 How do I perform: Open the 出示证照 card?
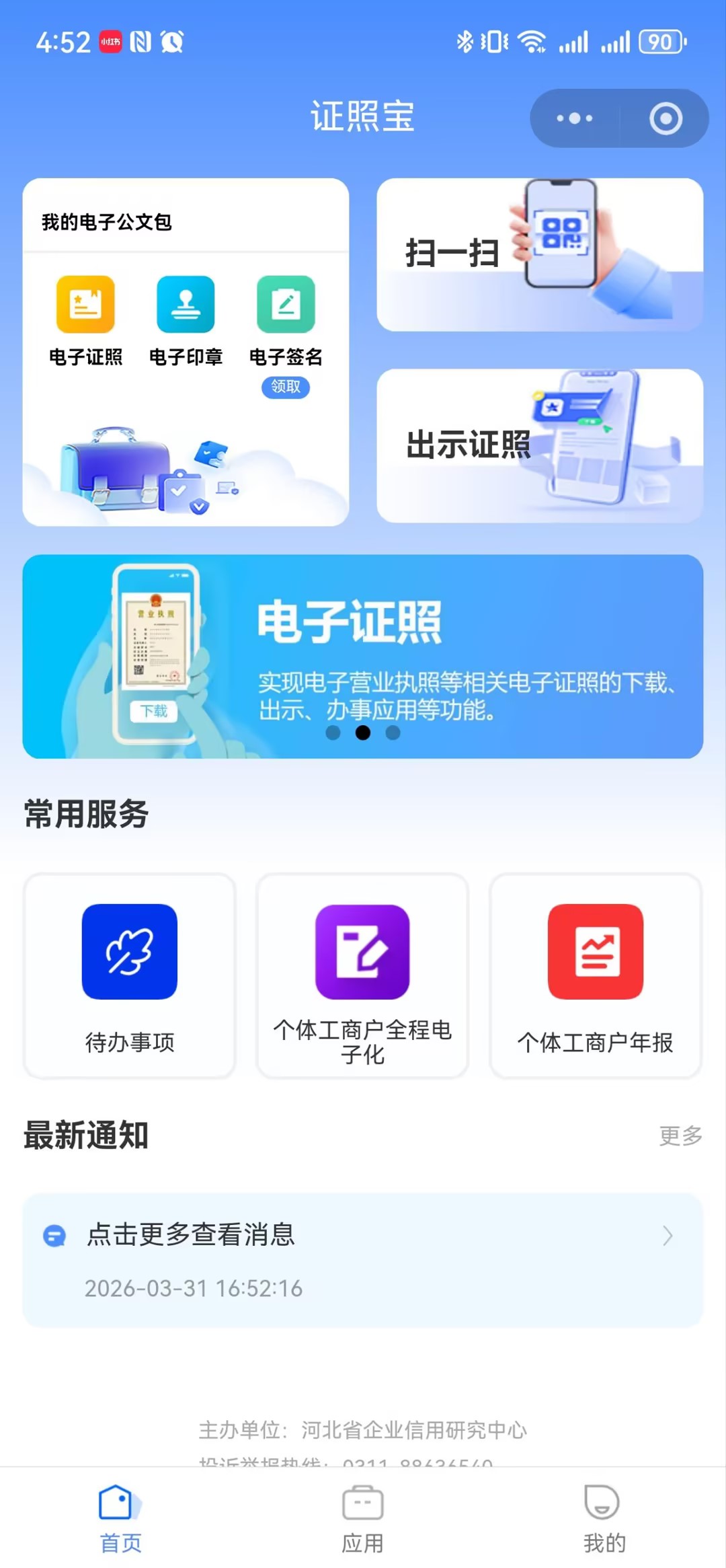pos(540,445)
